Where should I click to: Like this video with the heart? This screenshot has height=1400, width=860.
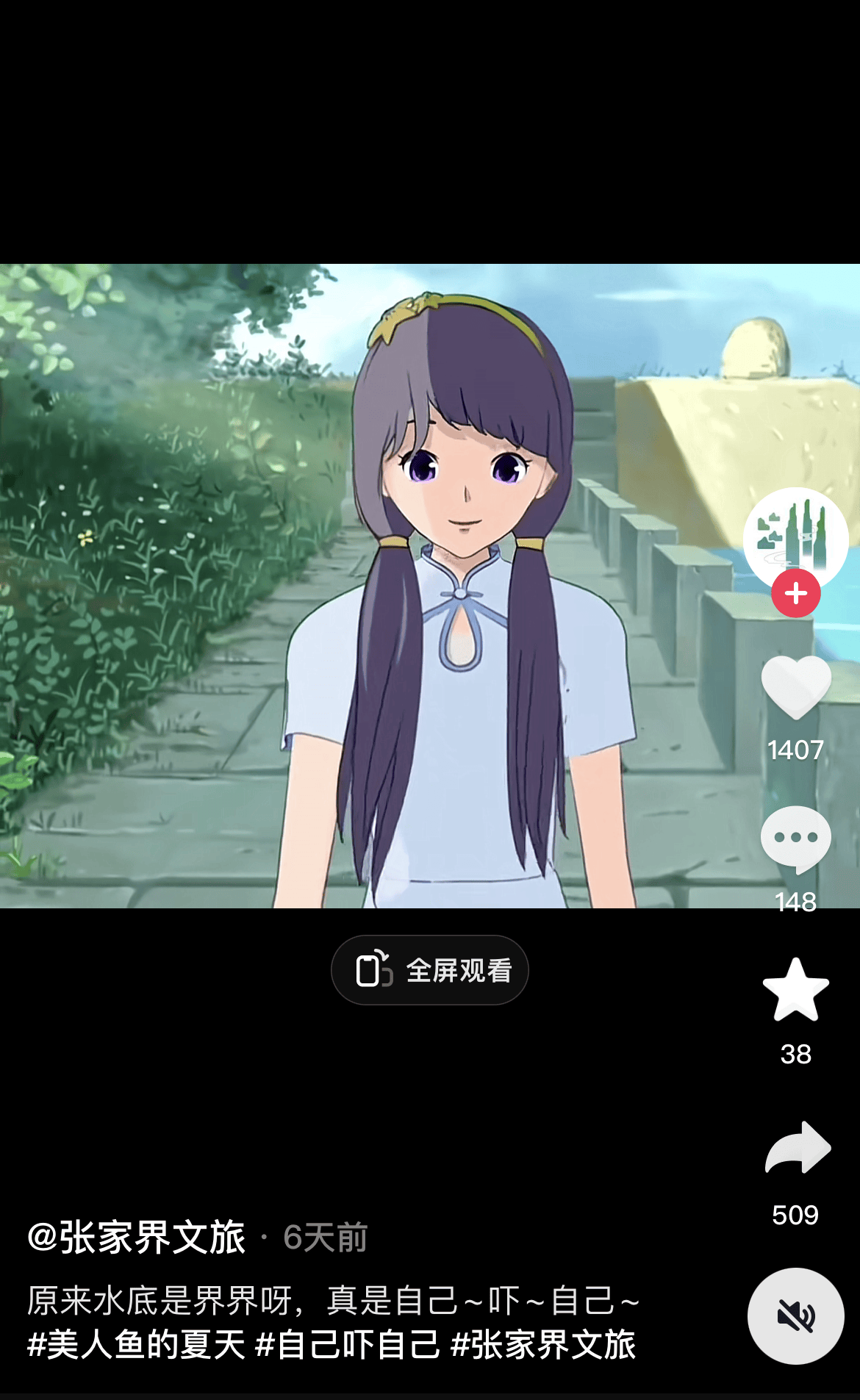795,687
